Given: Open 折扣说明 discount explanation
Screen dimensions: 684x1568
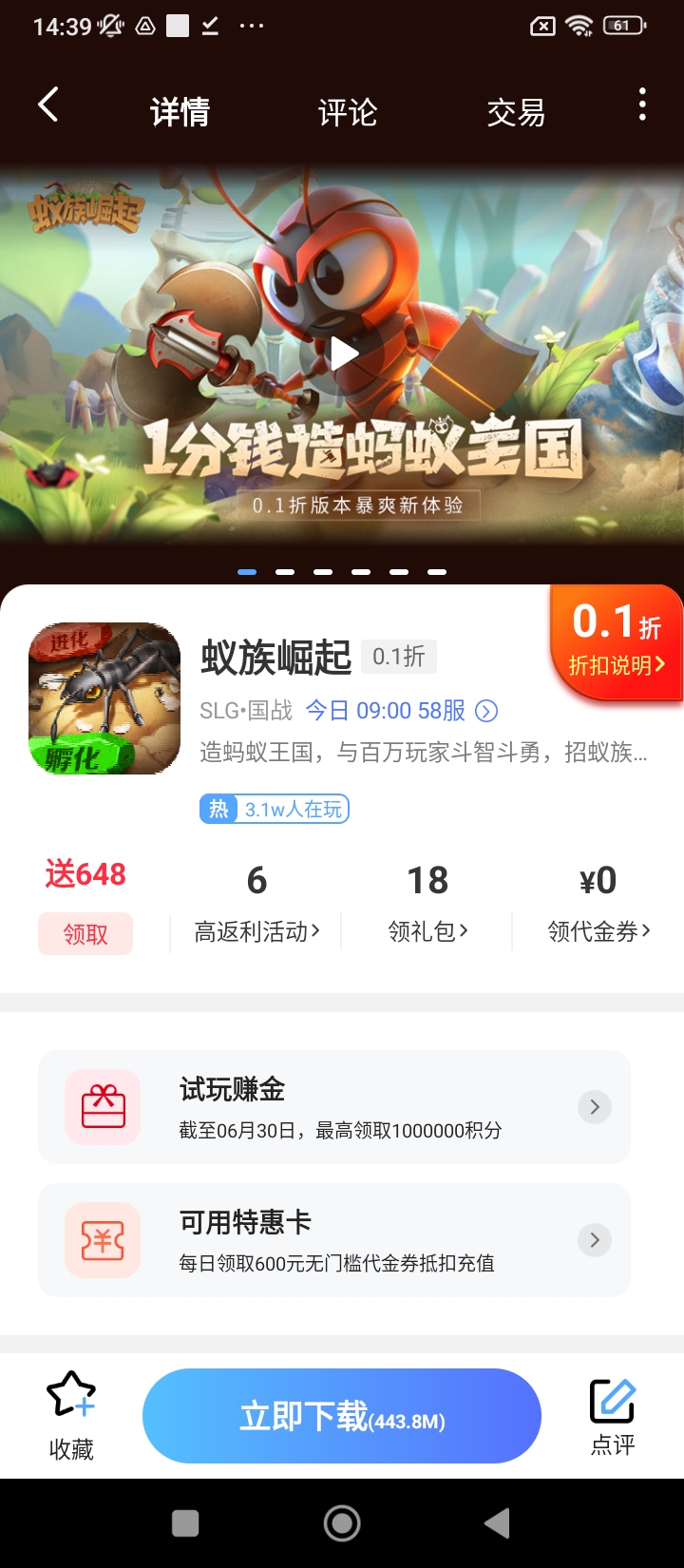Looking at the screenshot, I should coord(617,664).
